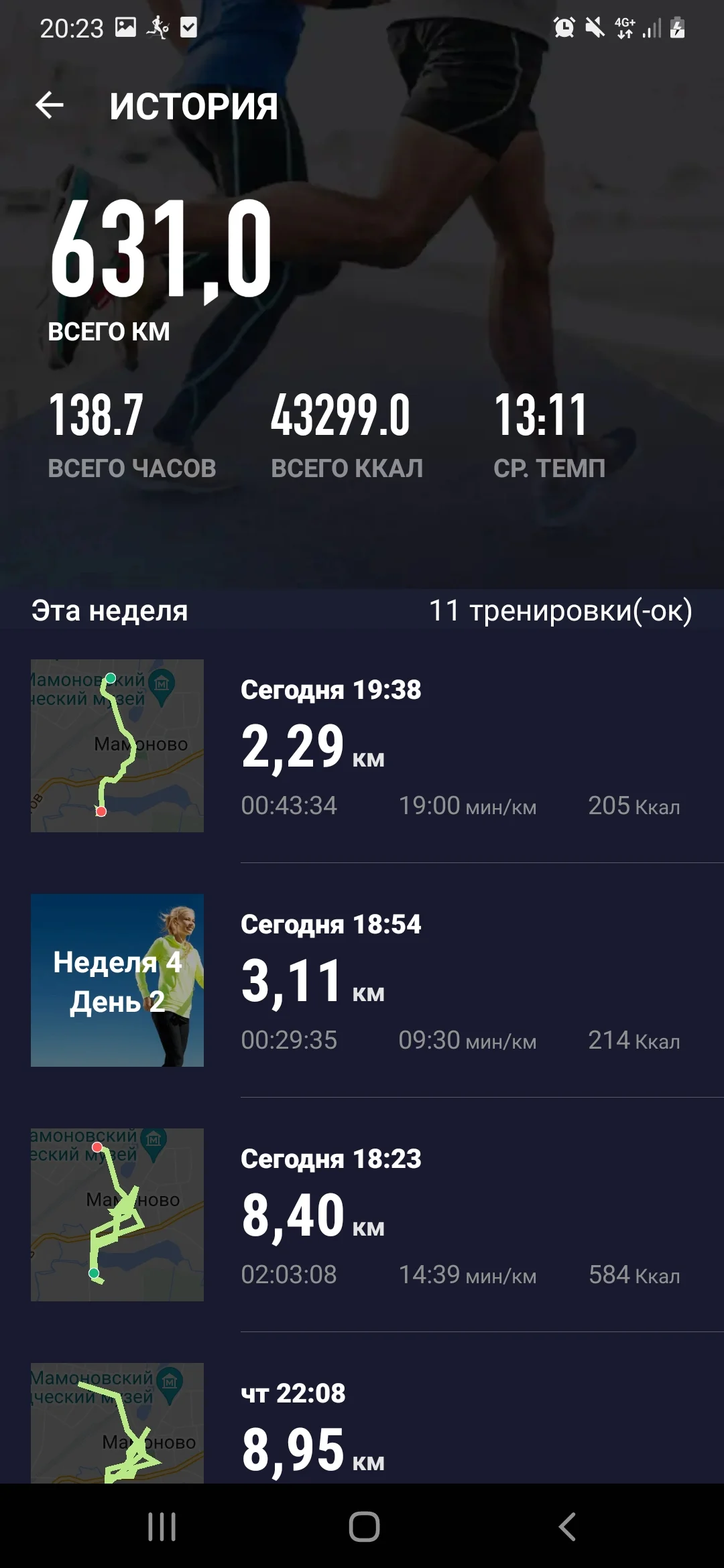This screenshot has width=724, height=1568.
Task: Open Thursday 22:08 workout of 8,95 km
Action: tap(375, 1427)
